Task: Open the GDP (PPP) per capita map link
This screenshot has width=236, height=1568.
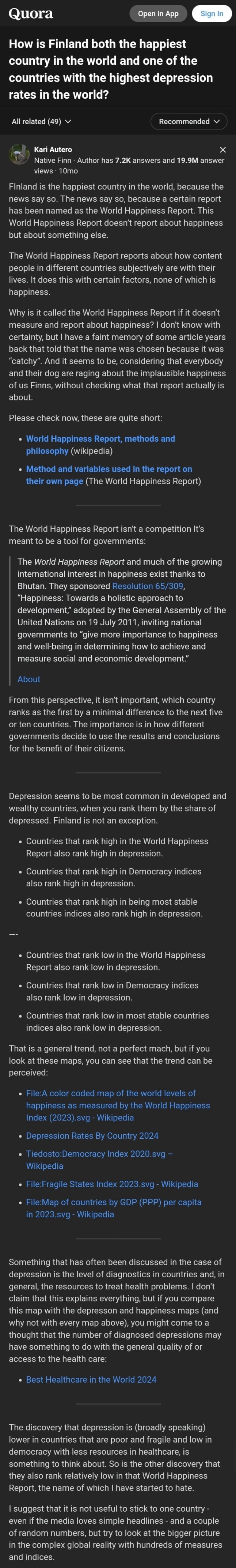Action: [114, 1209]
